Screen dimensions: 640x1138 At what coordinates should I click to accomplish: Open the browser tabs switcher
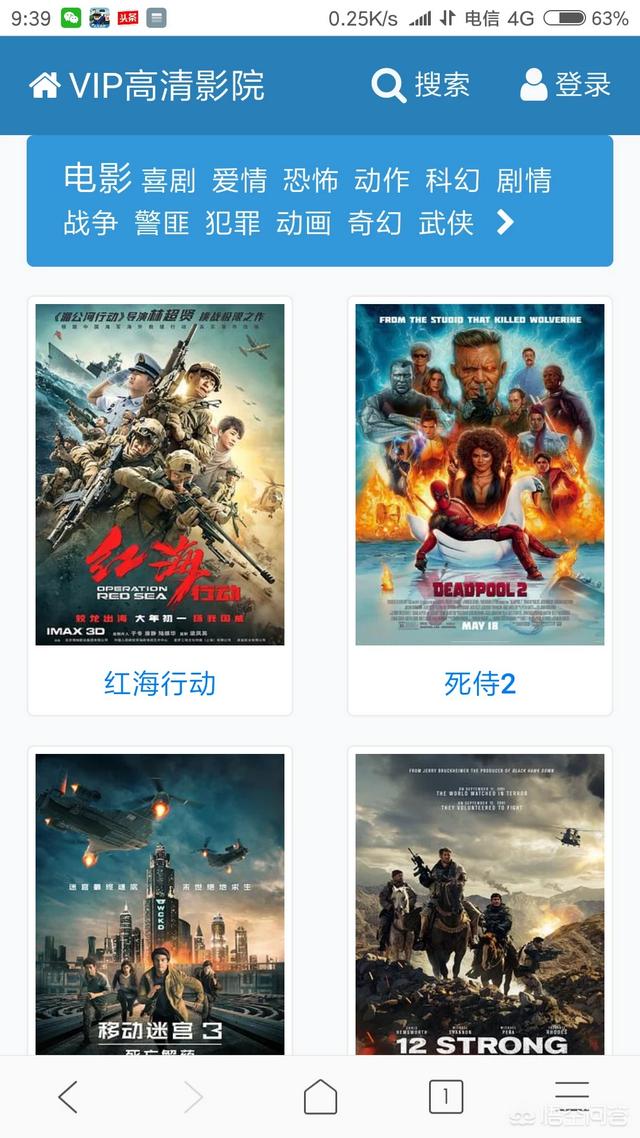[446, 1097]
